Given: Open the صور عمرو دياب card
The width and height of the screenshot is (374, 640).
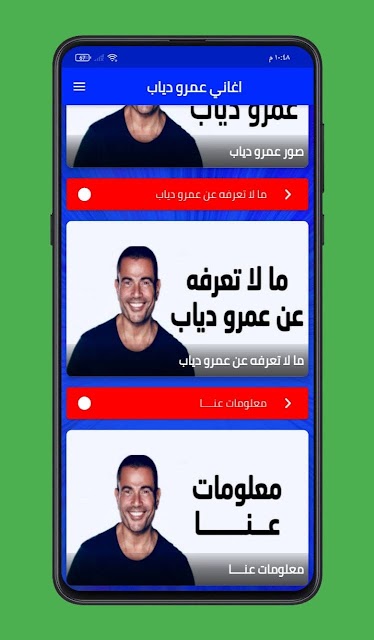Looking at the screenshot, I should pyautogui.click(x=187, y=136).
